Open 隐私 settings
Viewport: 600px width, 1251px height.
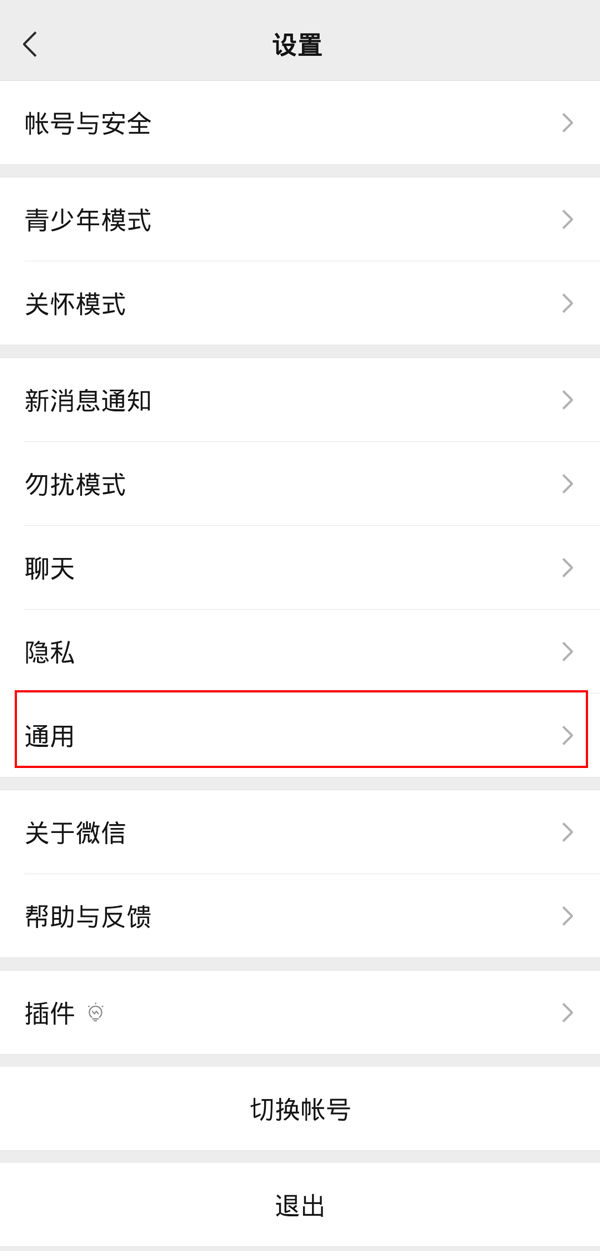300,653
